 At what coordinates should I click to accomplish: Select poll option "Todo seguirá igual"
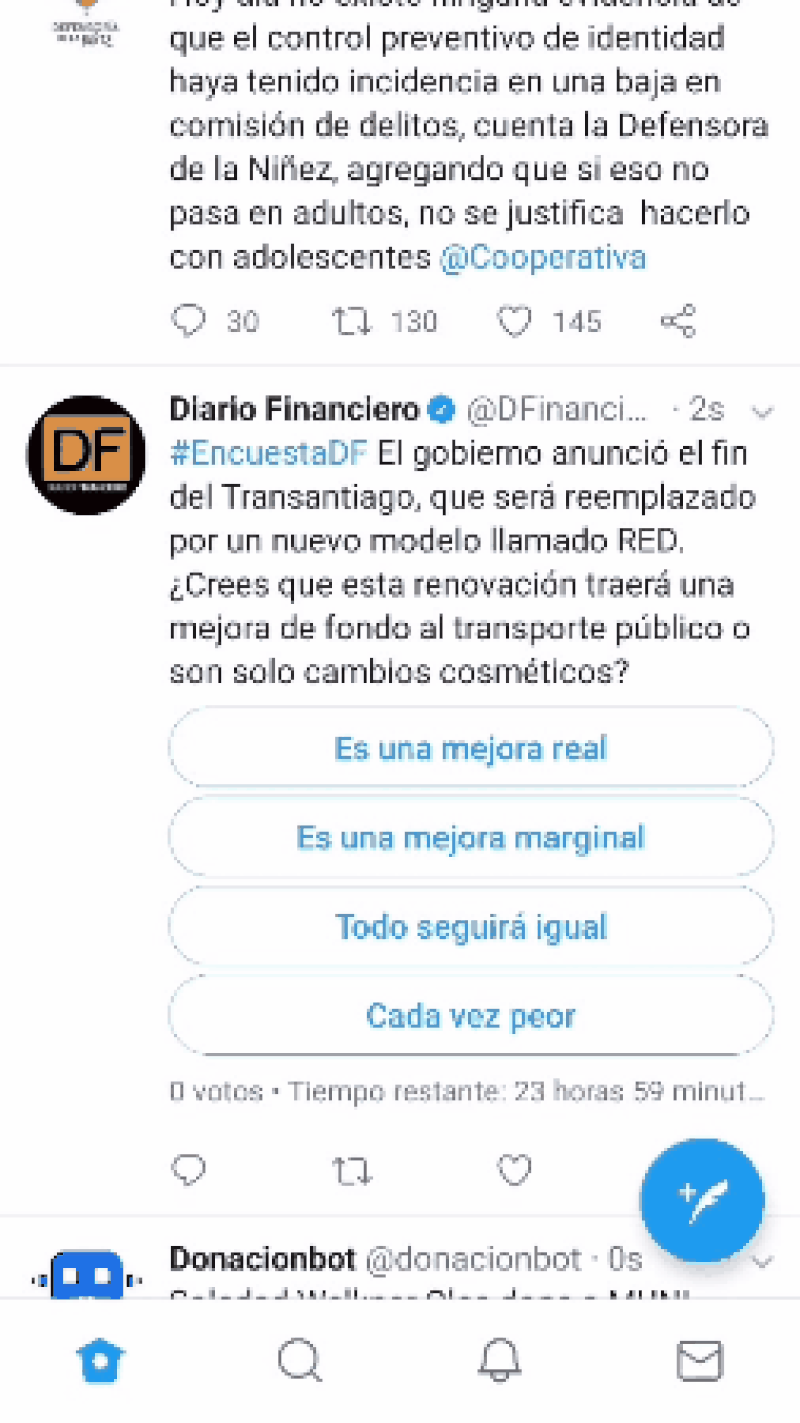470,927
